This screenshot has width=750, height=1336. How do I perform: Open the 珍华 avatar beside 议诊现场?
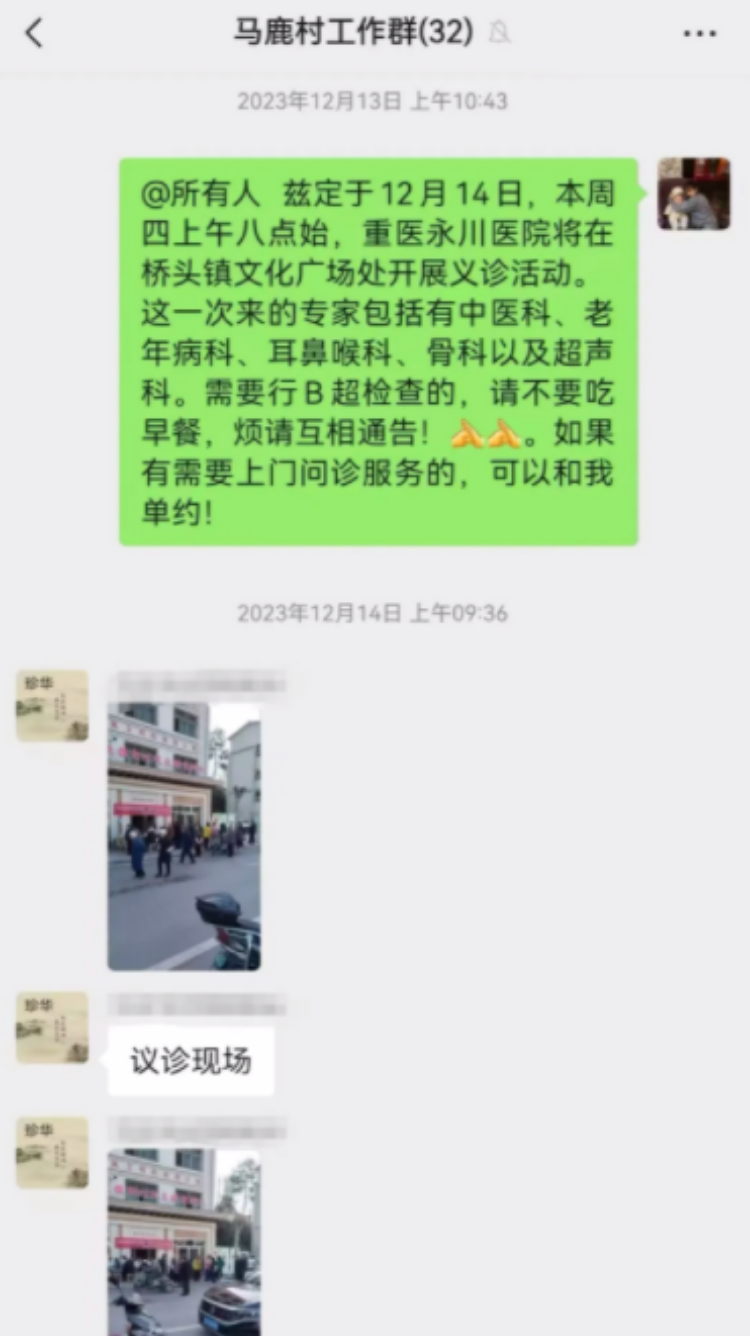tap(52, 1027)
